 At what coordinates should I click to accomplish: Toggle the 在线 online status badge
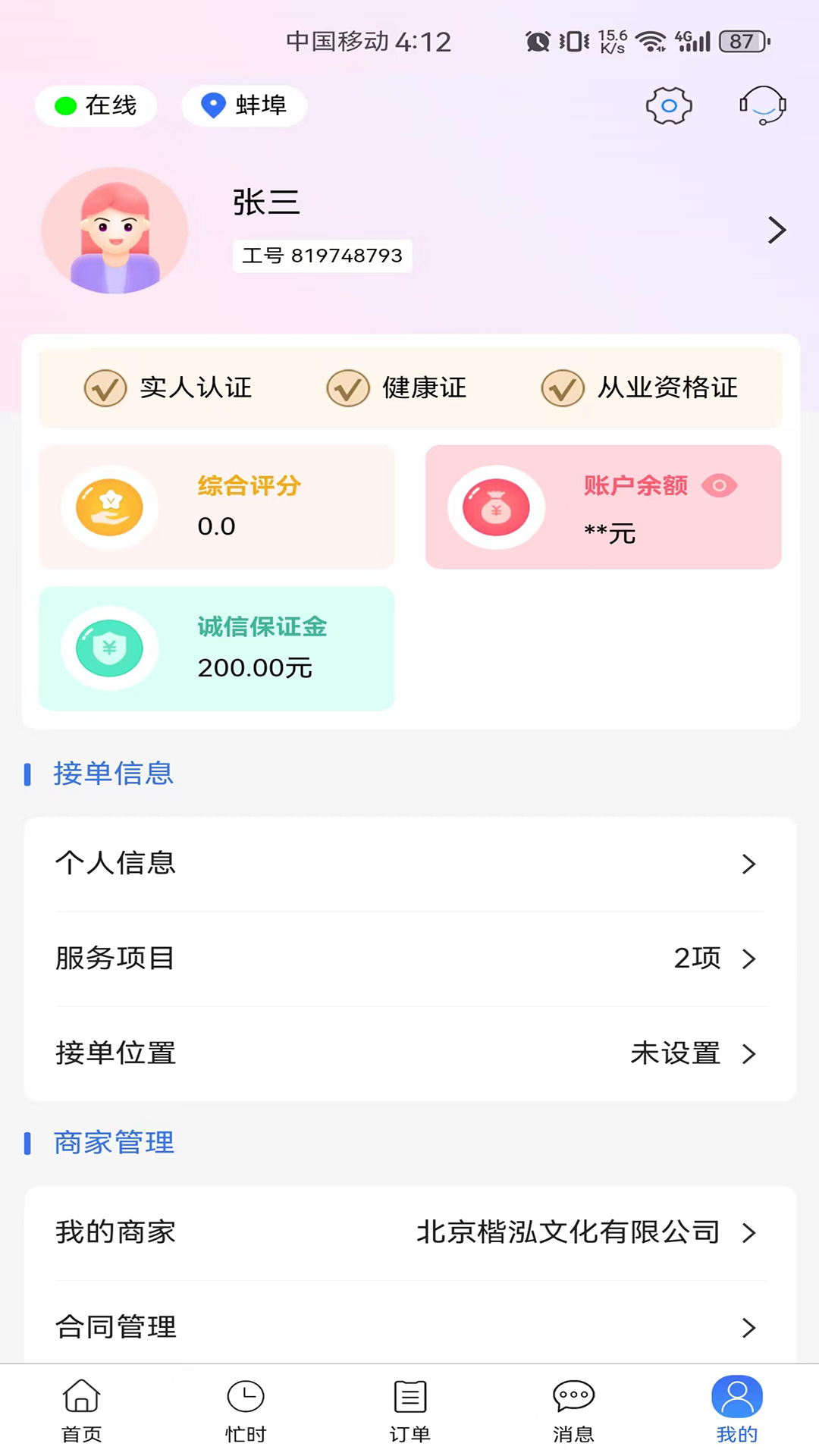tap(96, 105)
